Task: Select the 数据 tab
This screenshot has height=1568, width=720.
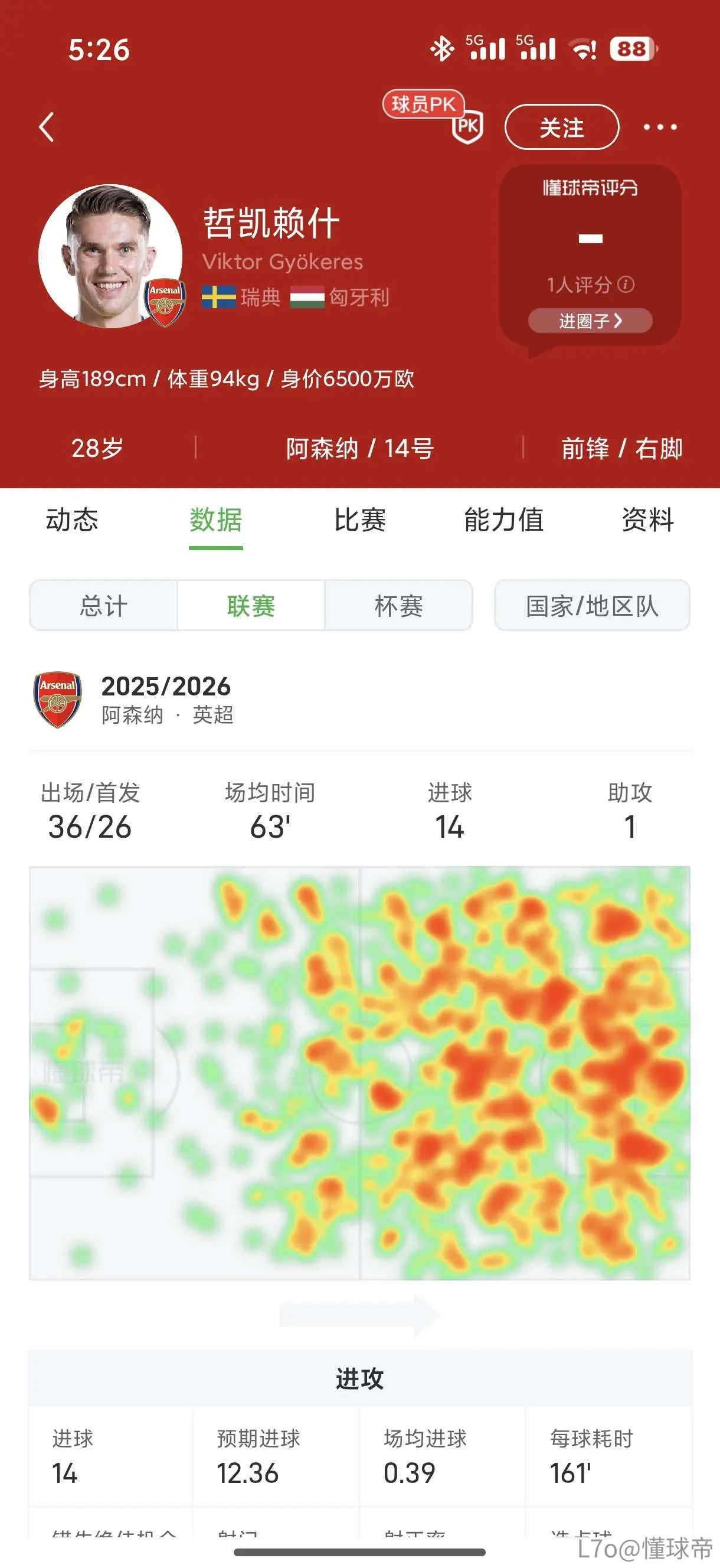Action: [216, 521]
